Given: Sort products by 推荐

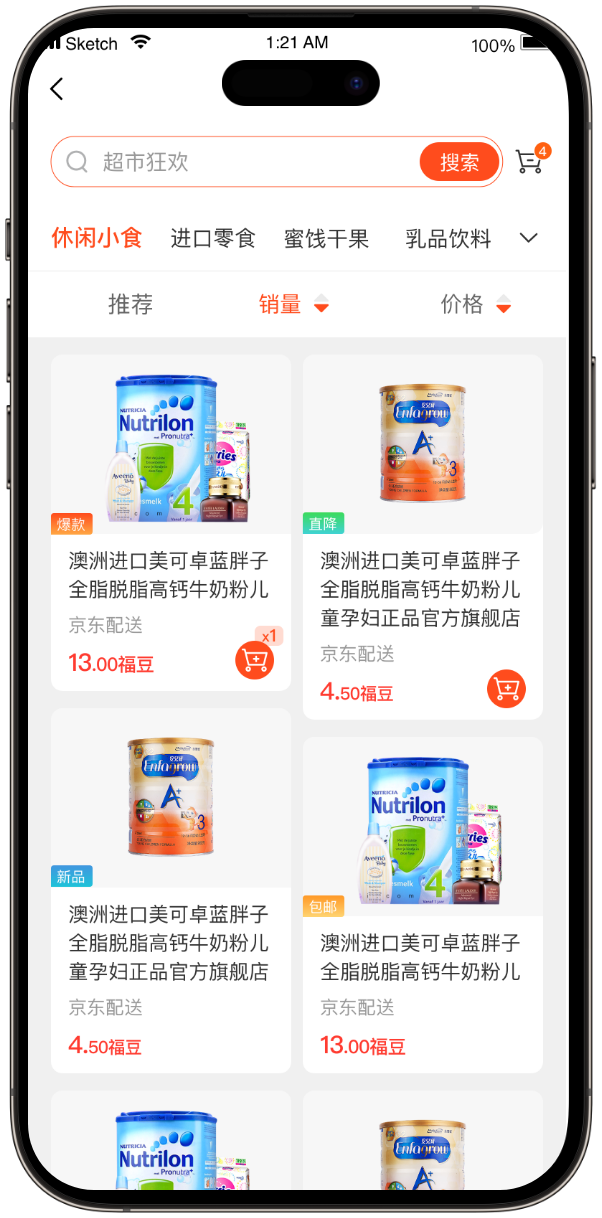Looking at the screenshot, I should tap(130, 304).
